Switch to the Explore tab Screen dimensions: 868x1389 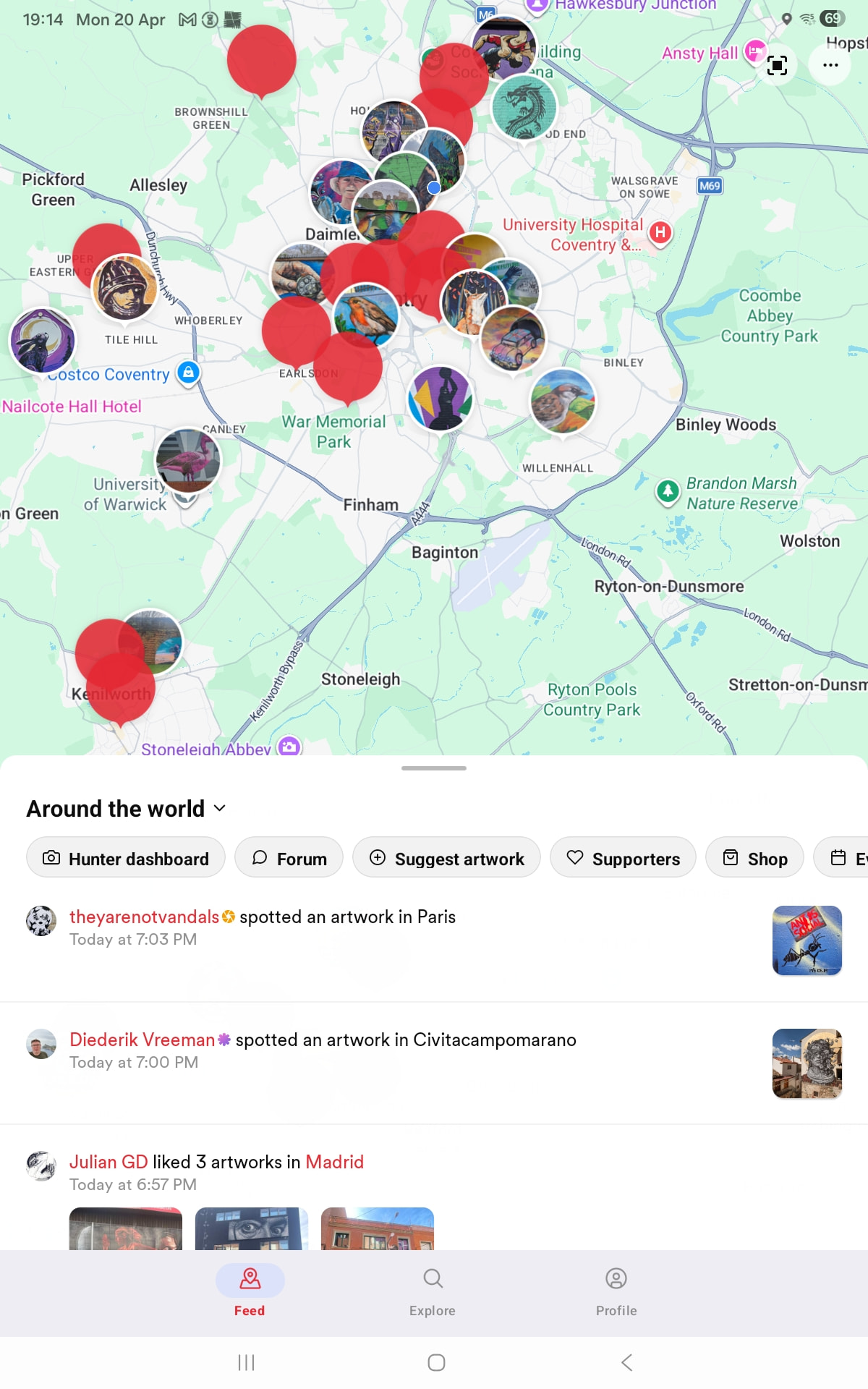point(433,1293)
